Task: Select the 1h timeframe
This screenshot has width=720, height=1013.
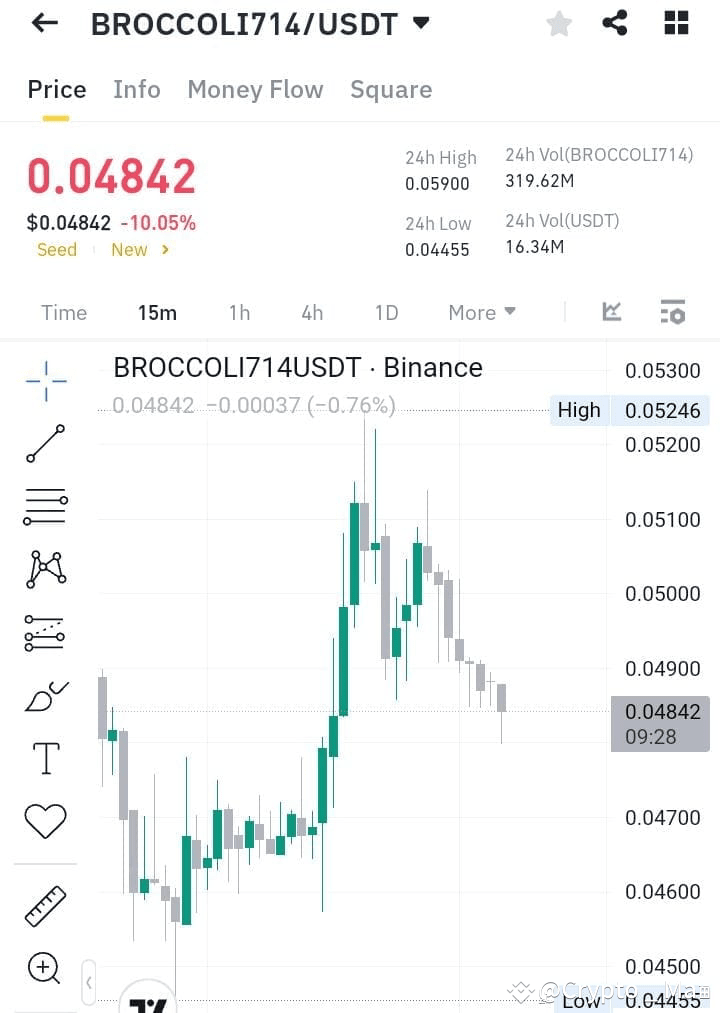Action: [239, 312]
